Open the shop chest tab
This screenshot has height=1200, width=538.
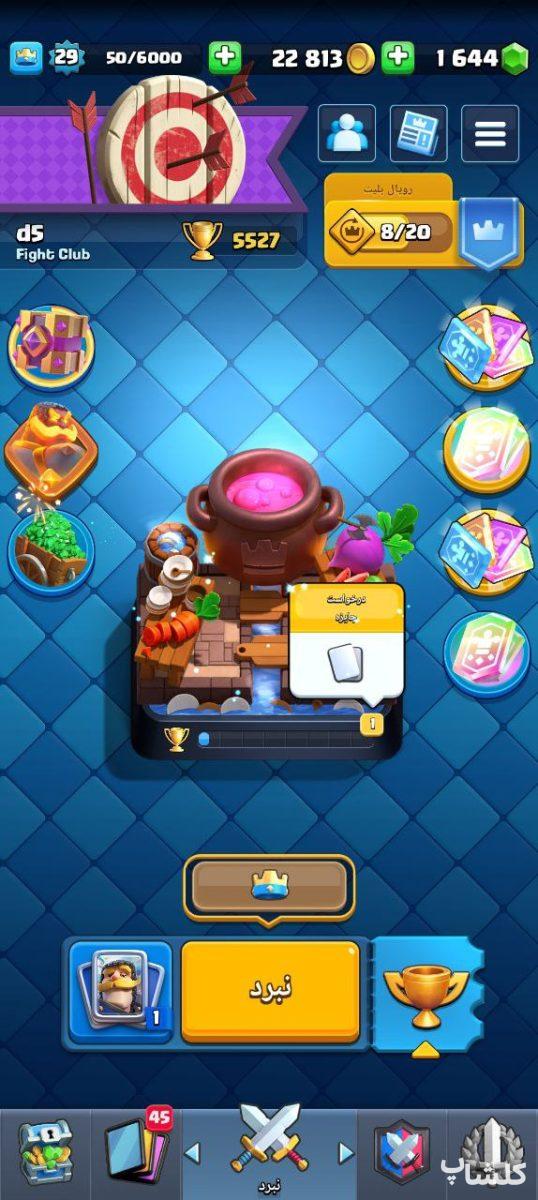46,1153
